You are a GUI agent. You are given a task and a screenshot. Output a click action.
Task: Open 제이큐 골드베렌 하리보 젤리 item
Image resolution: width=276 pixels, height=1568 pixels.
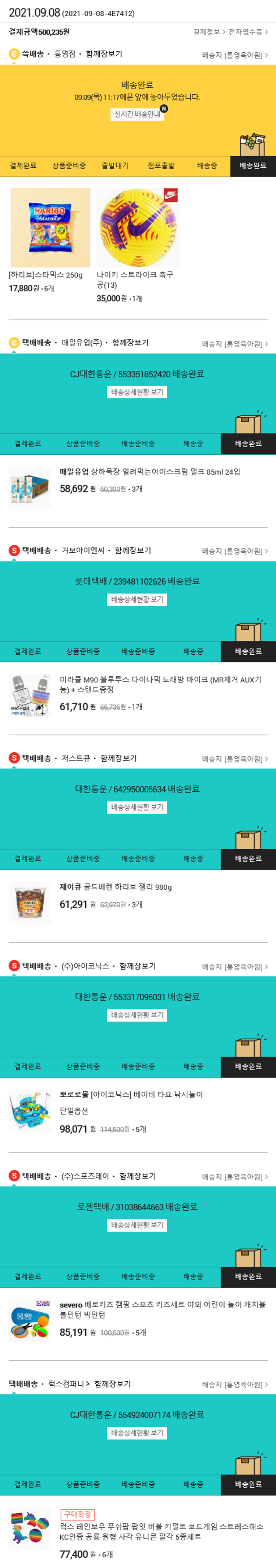(116, 888)
